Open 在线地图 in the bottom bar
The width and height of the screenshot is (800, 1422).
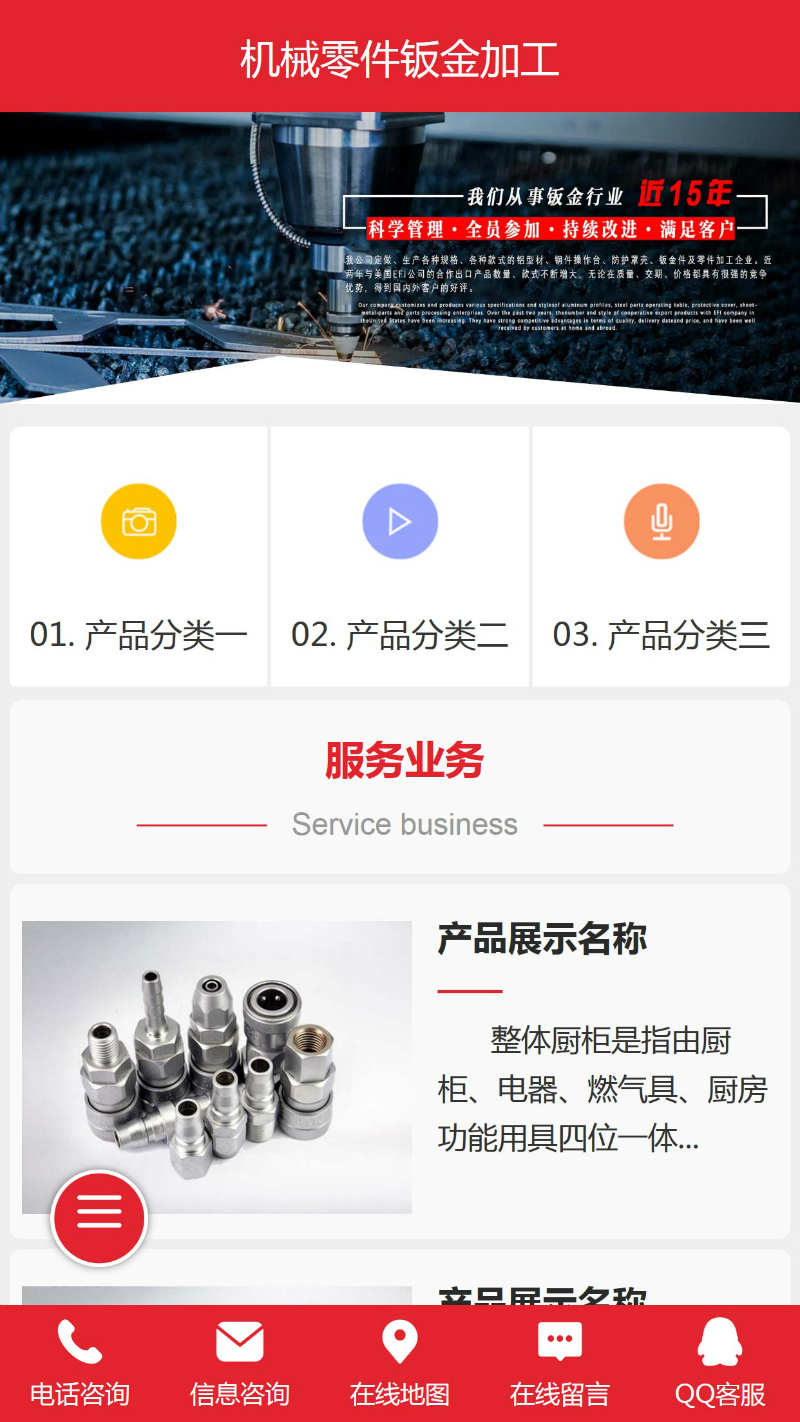pos(400,1364)
